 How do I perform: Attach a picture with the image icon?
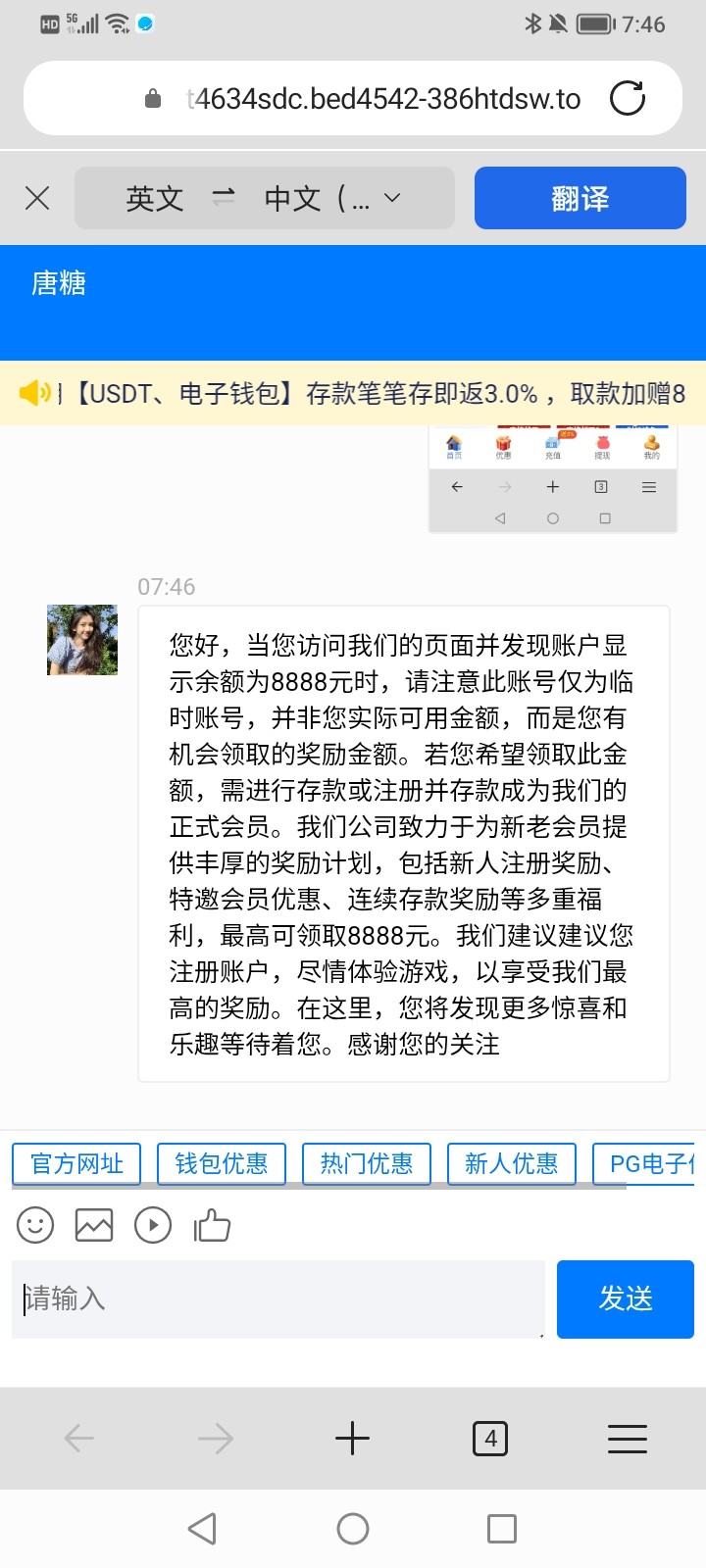(94, 1225)
